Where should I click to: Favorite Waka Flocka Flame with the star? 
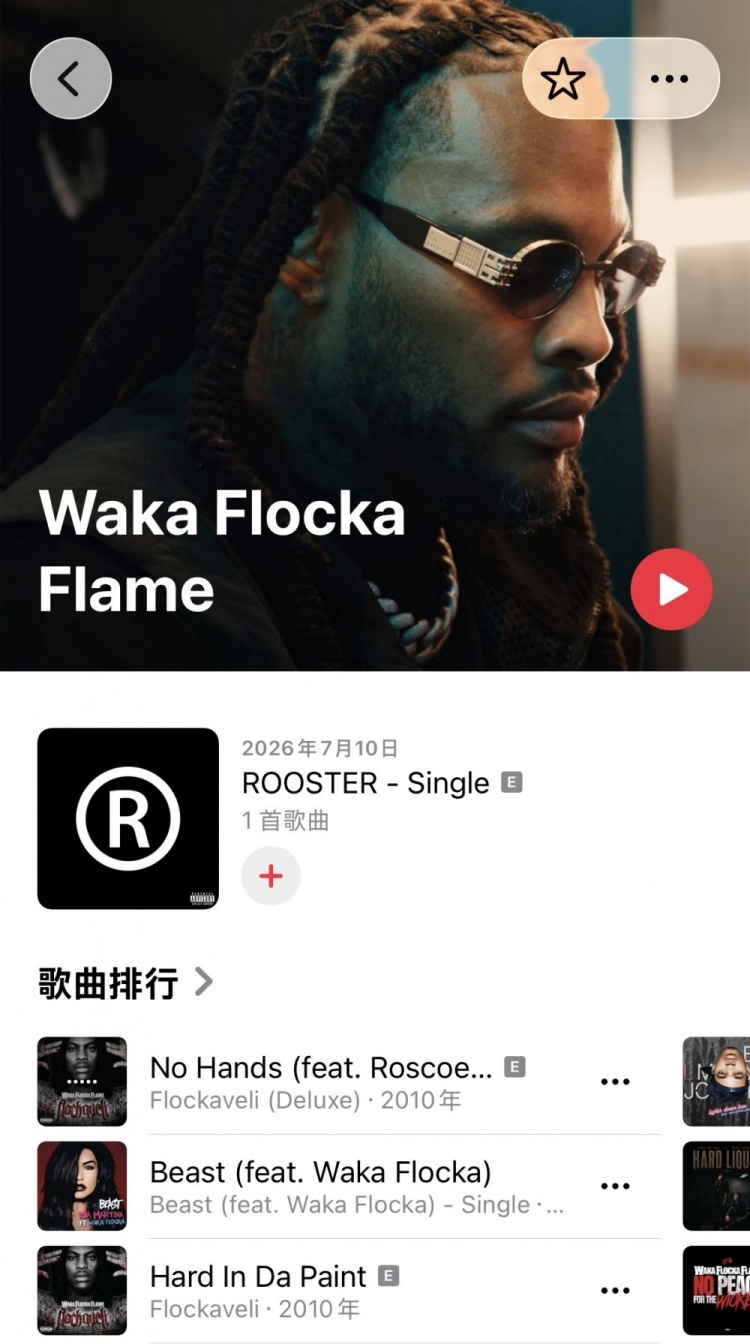coord(564,78)
